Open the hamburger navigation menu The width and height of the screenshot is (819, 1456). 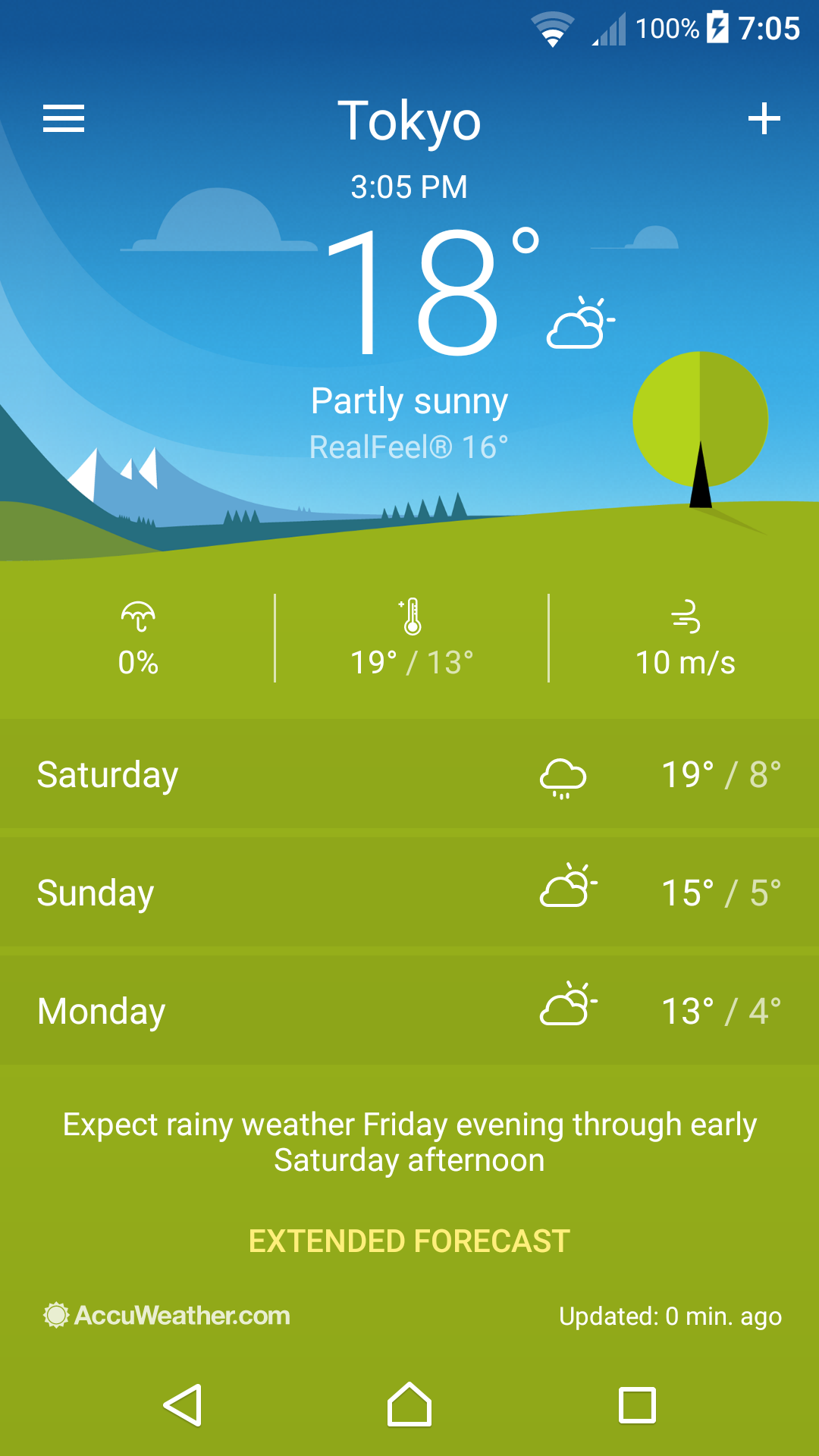(x=64, y=119)
